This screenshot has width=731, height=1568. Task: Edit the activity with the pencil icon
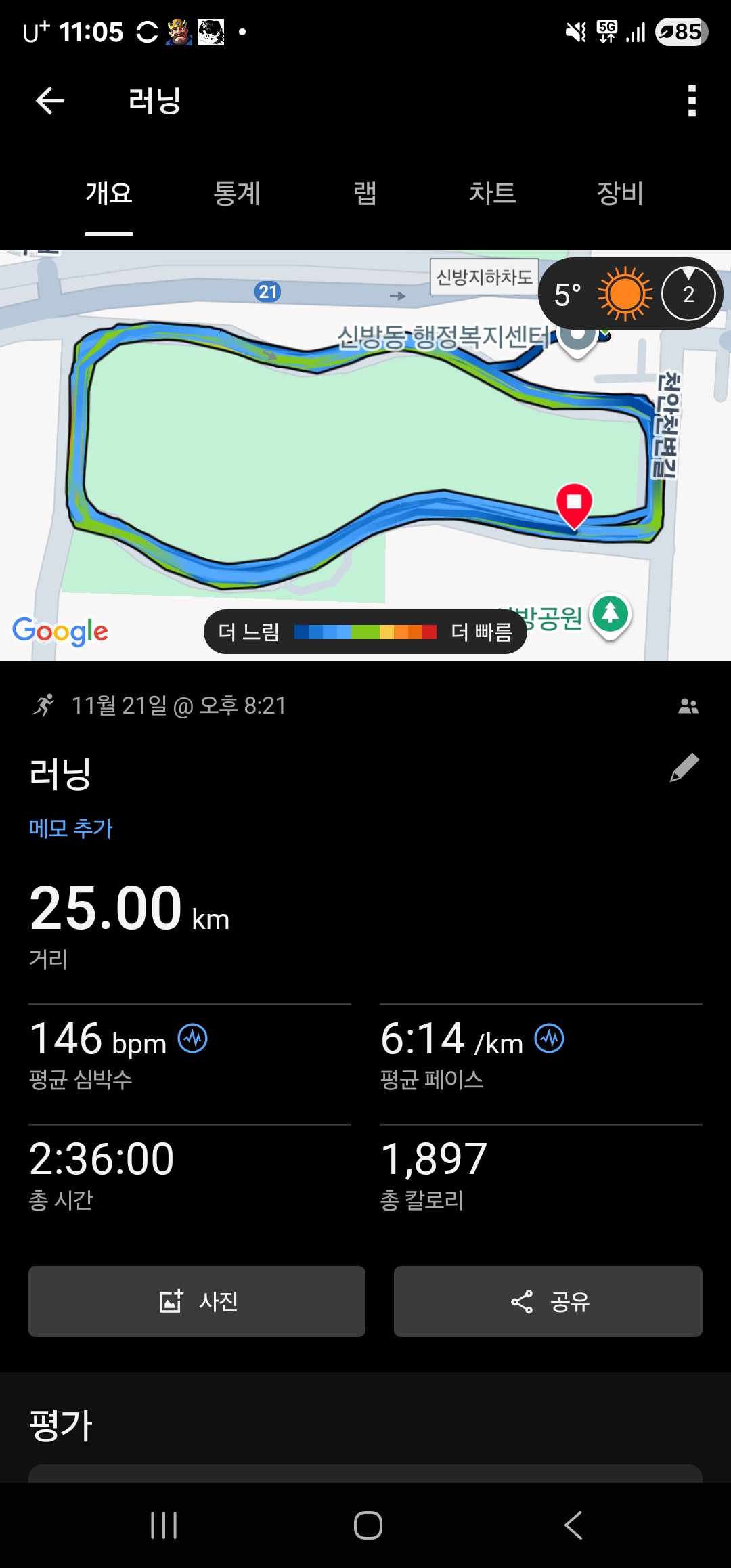coord(684,768)
